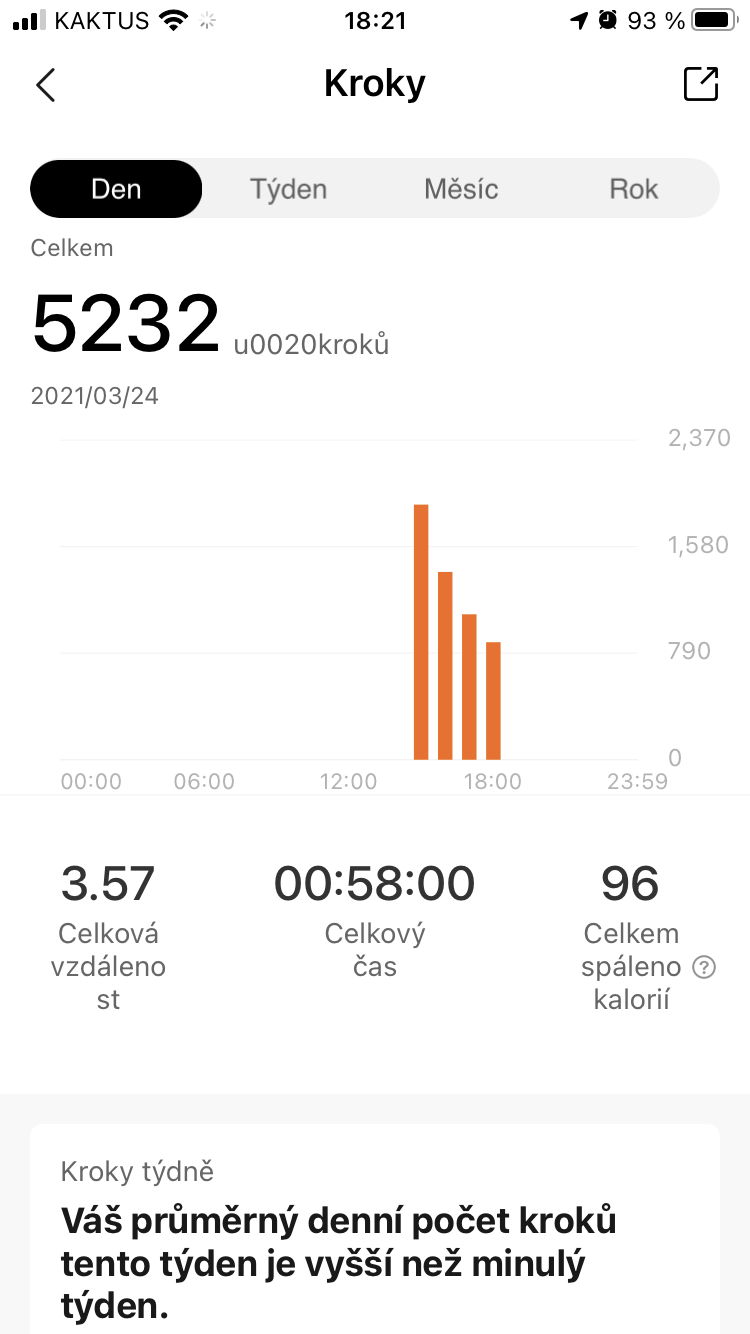Switch to the Rok view
This screenshot has width=750, height=1334.
[634, 189]
